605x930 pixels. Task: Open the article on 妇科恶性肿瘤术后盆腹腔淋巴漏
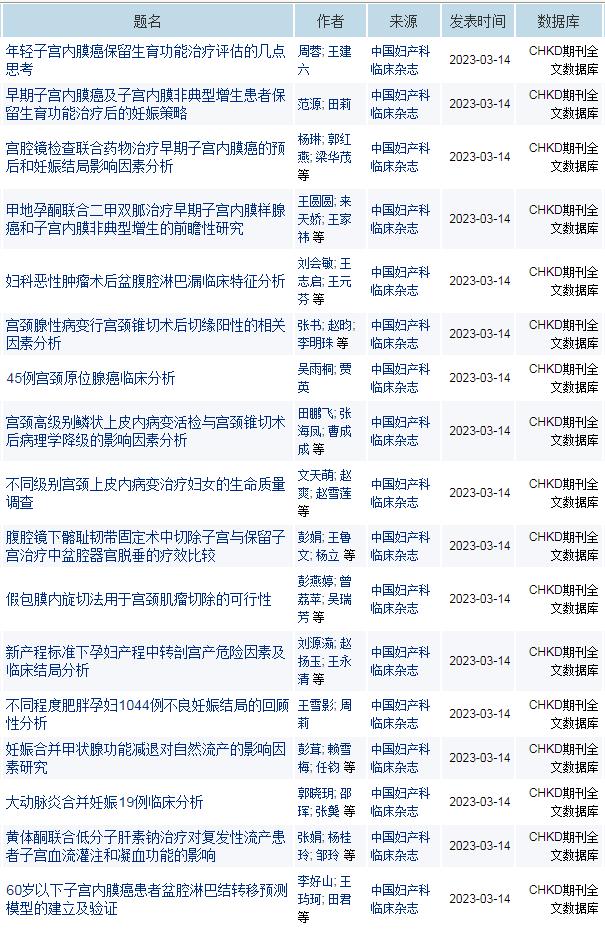[146, 280]
